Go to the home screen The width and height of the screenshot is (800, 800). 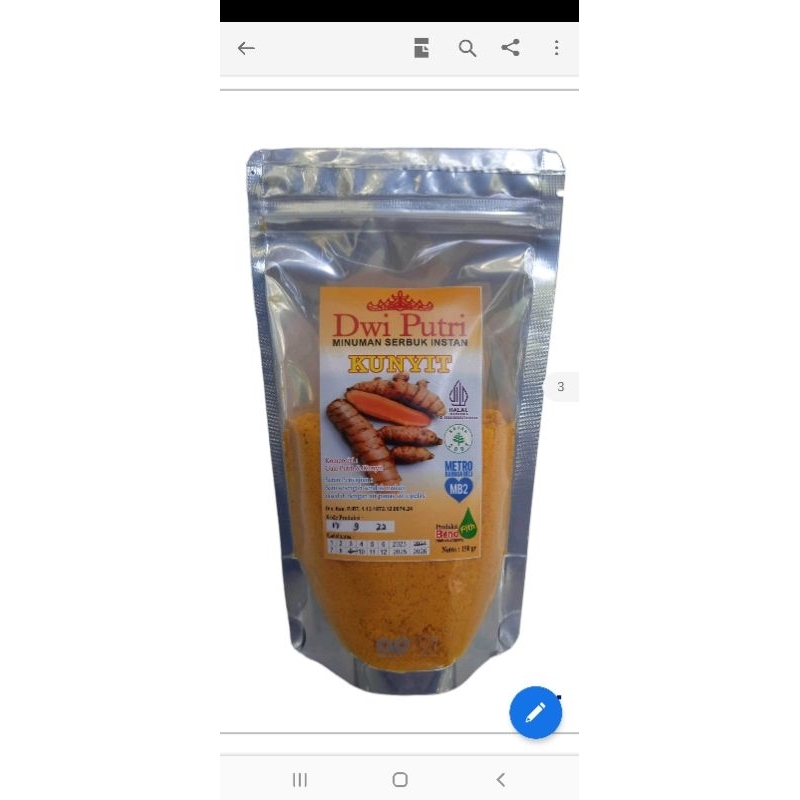400,780
